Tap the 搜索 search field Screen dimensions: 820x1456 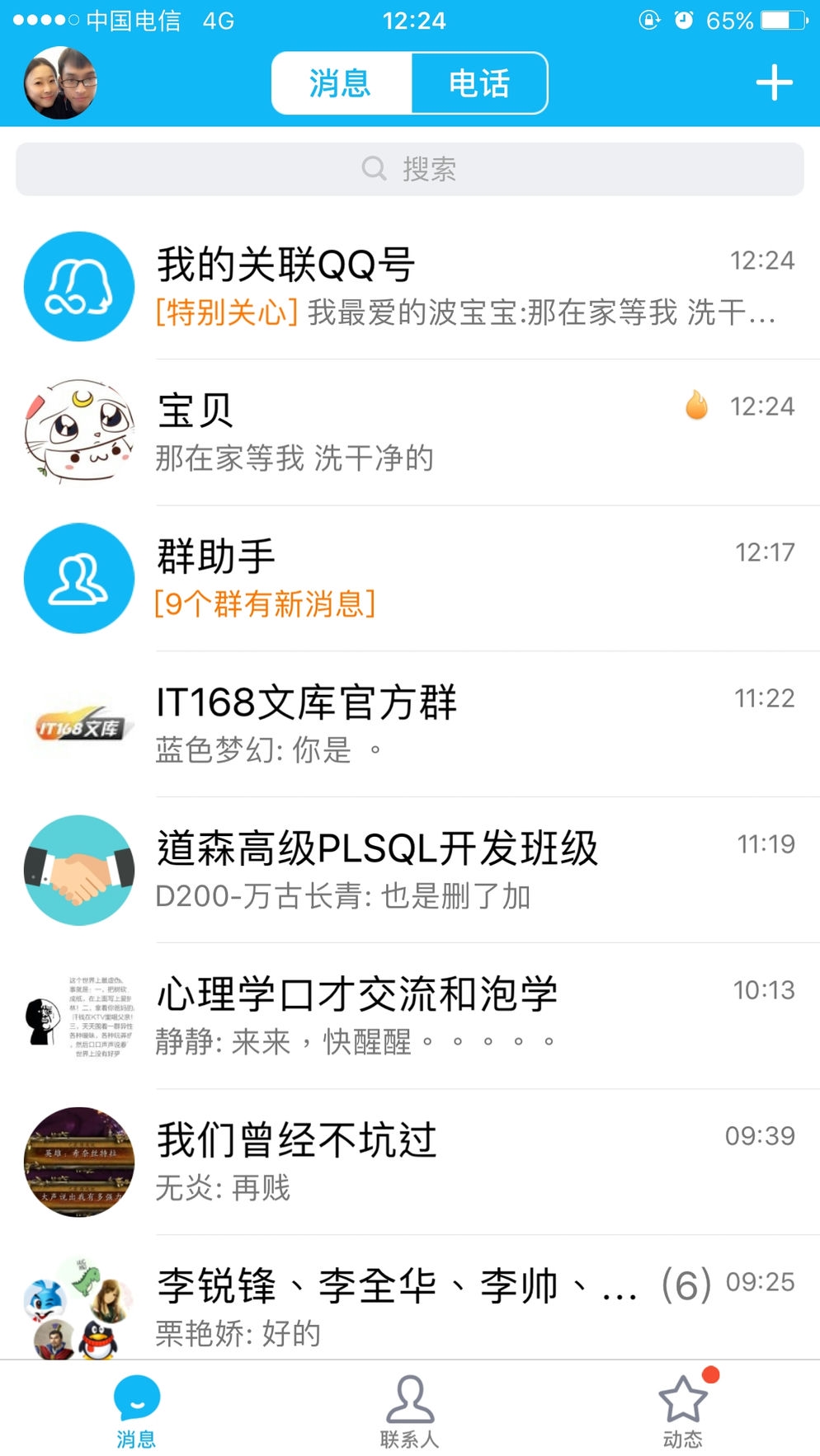point(410,169)
